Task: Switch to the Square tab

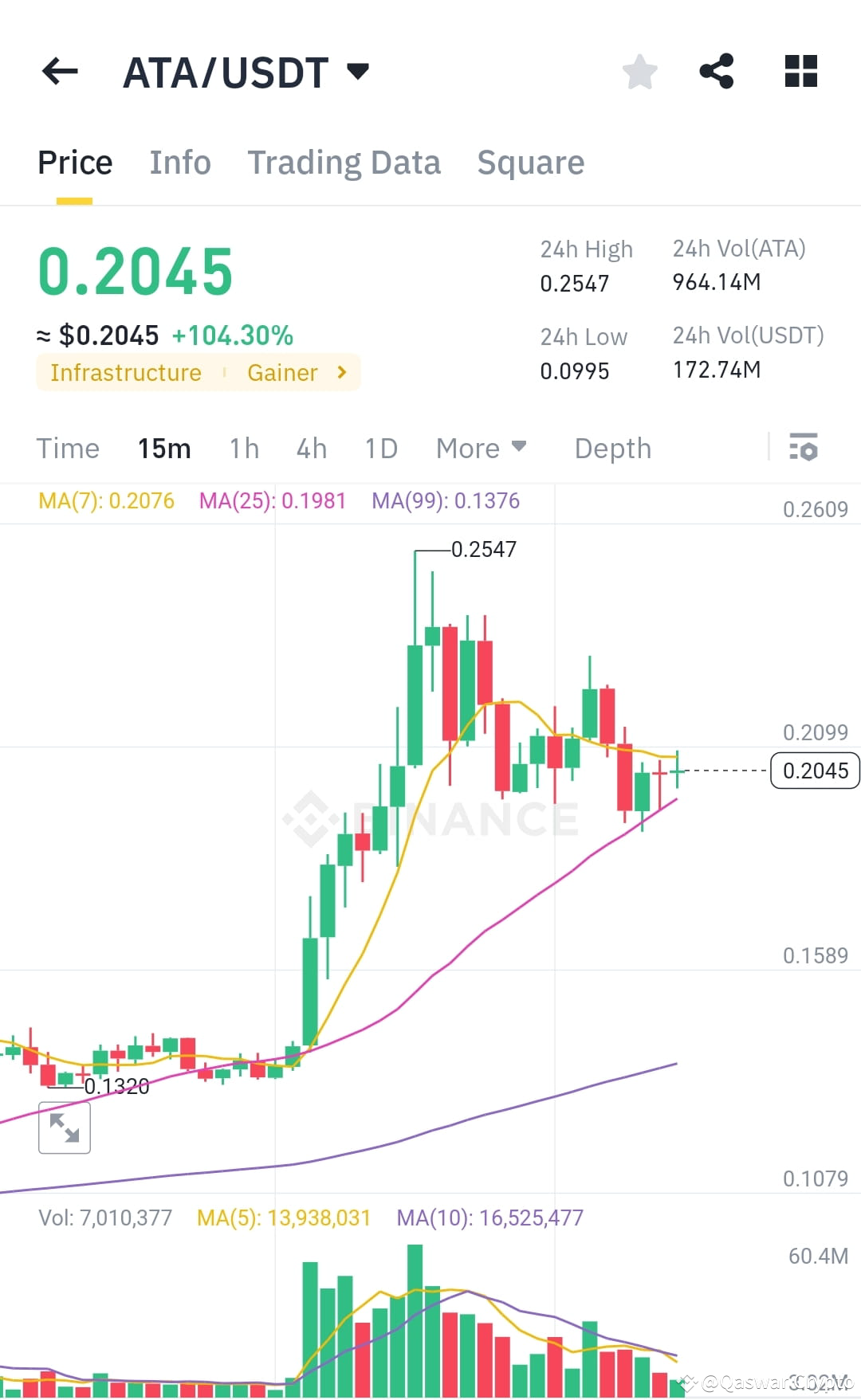Action: click(530, 162)
